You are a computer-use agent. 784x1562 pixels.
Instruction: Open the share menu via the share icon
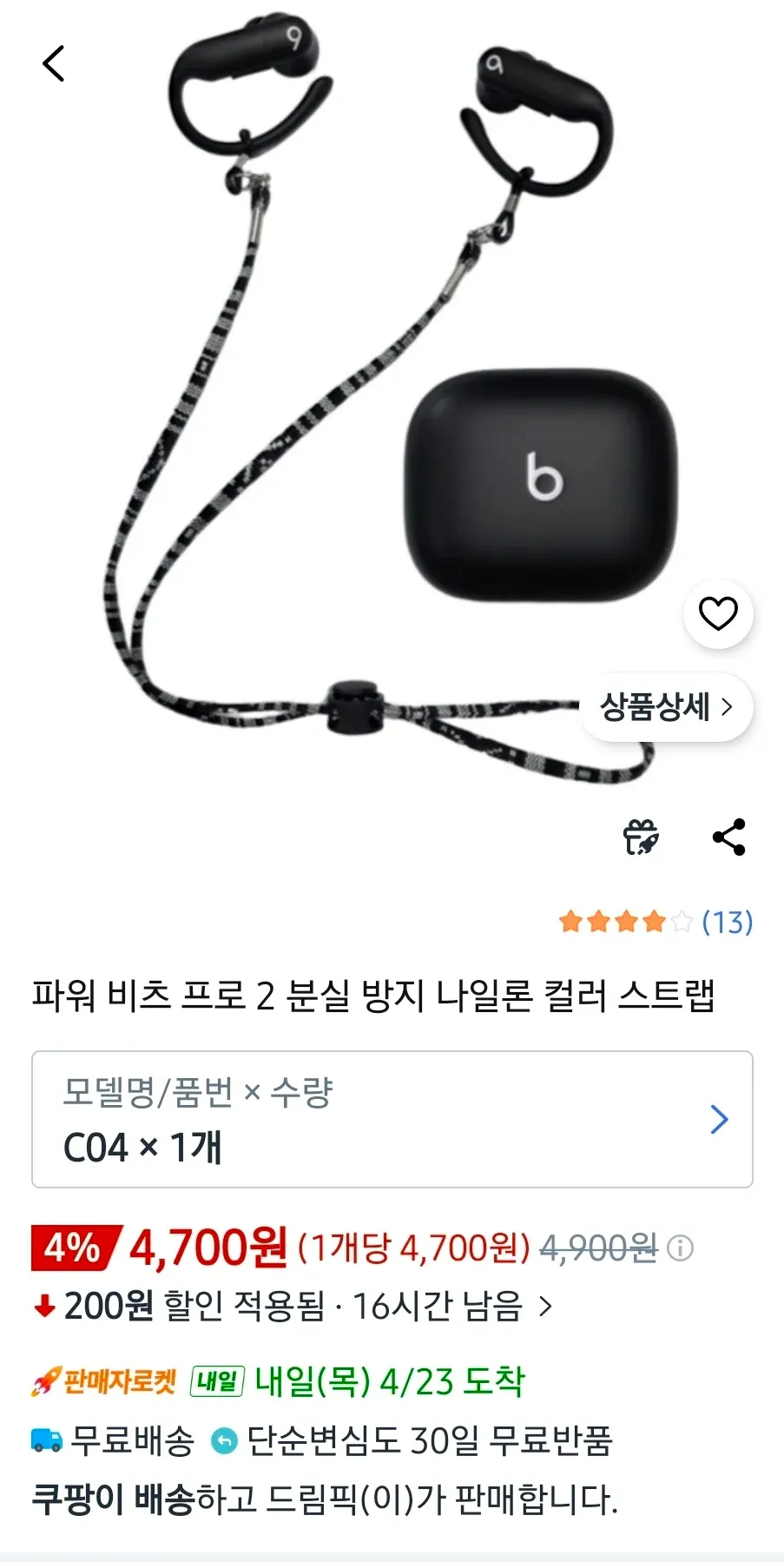click(729, 837)
